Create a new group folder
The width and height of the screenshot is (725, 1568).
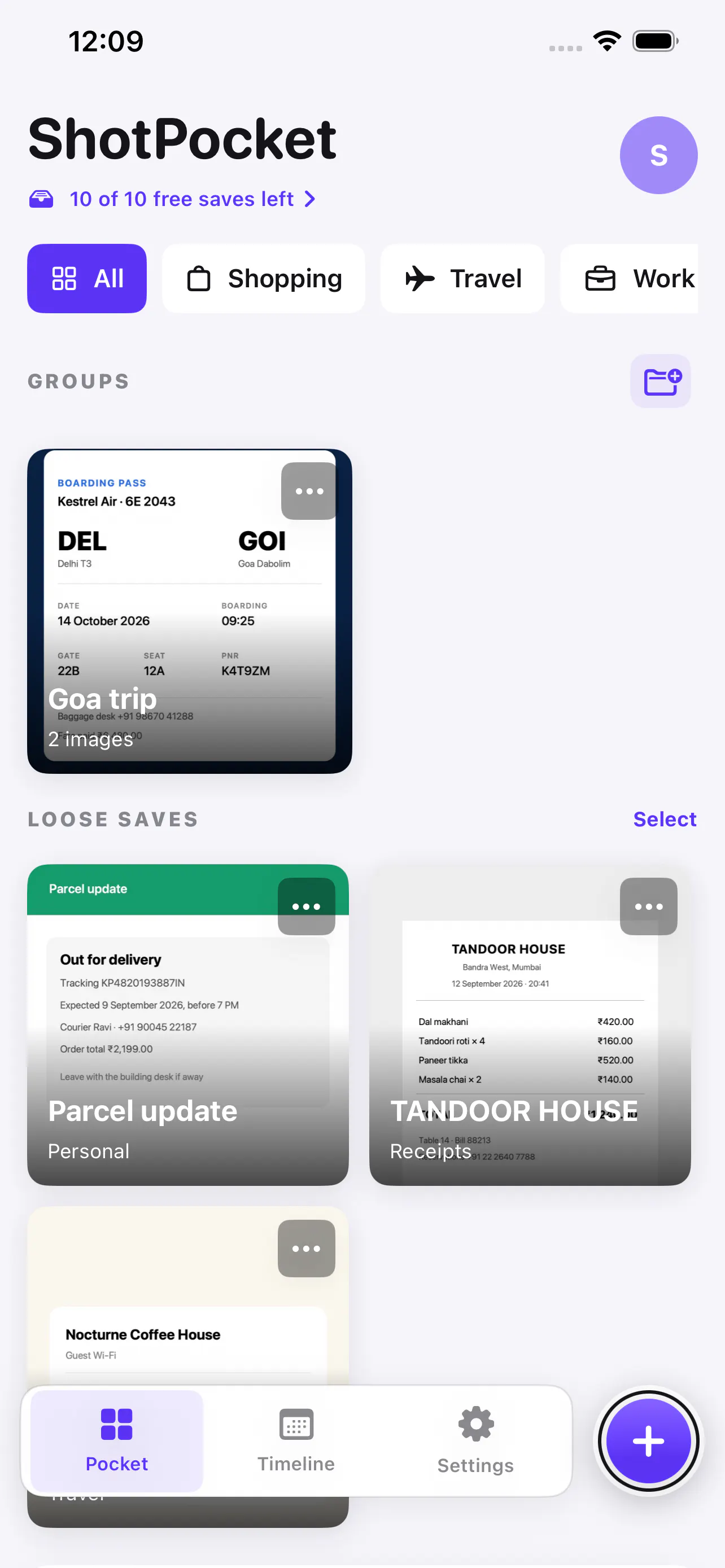coord(661,381)
